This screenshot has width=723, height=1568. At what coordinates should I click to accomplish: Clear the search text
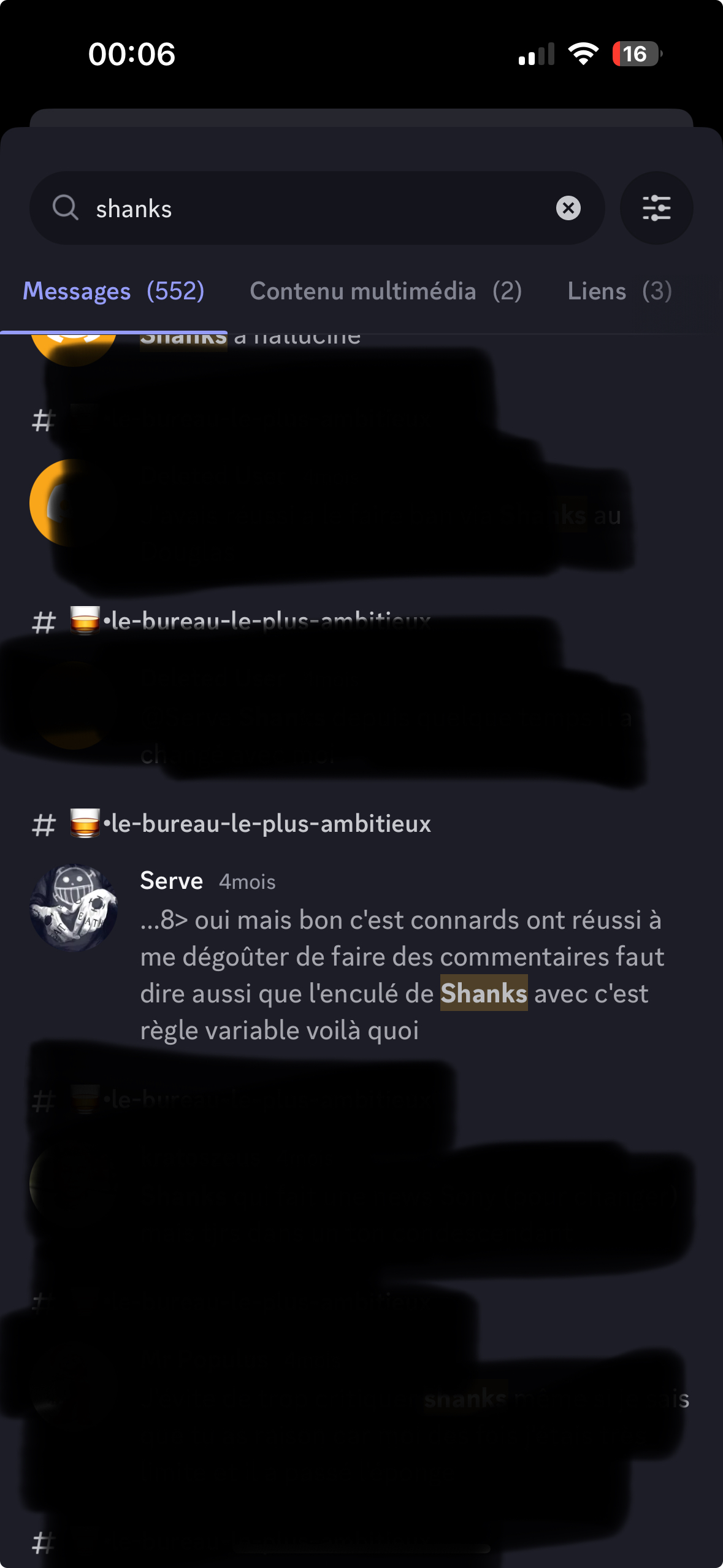click(x=568, y=208)
